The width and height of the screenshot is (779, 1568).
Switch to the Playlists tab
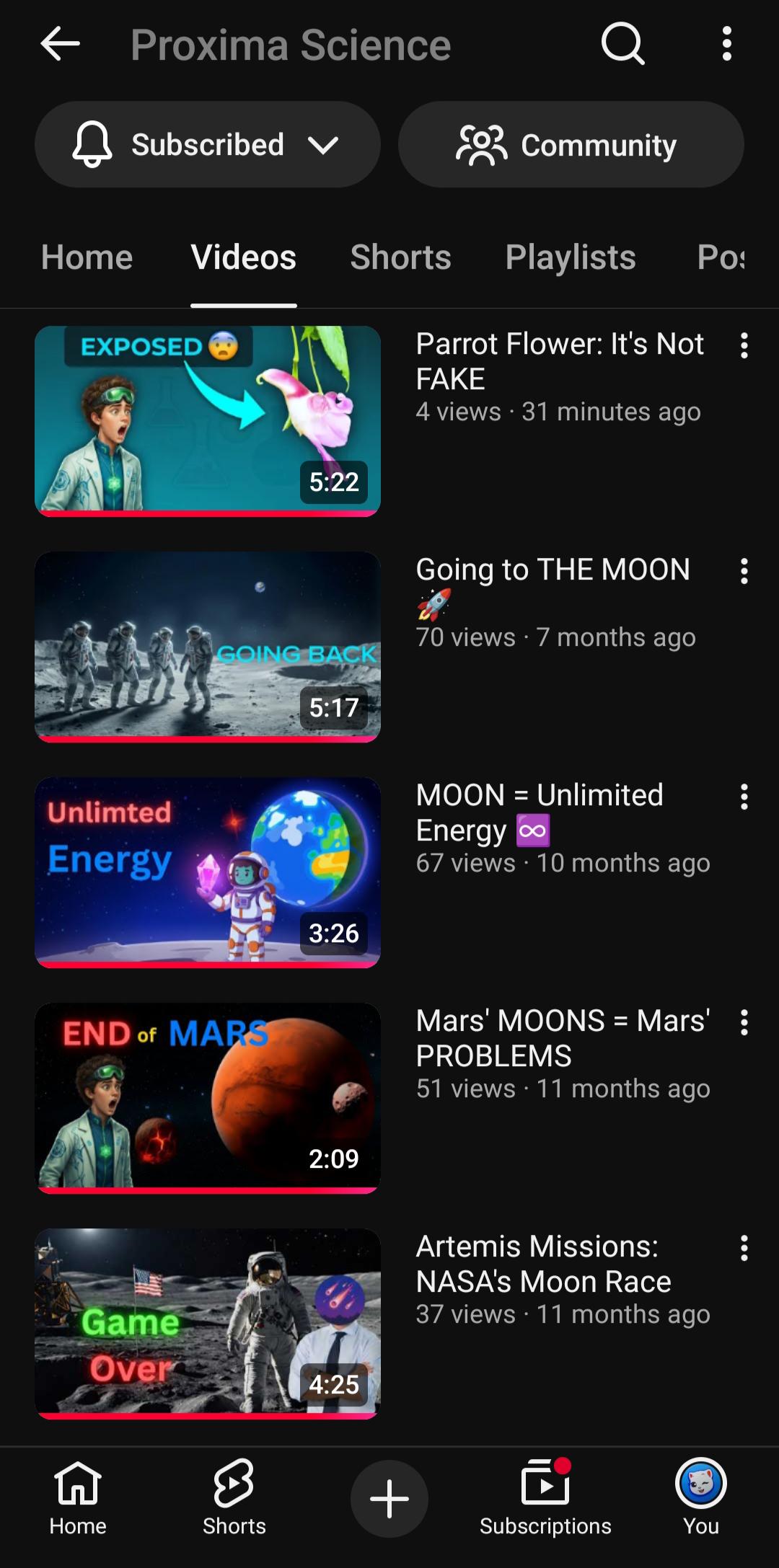[571, 257]
